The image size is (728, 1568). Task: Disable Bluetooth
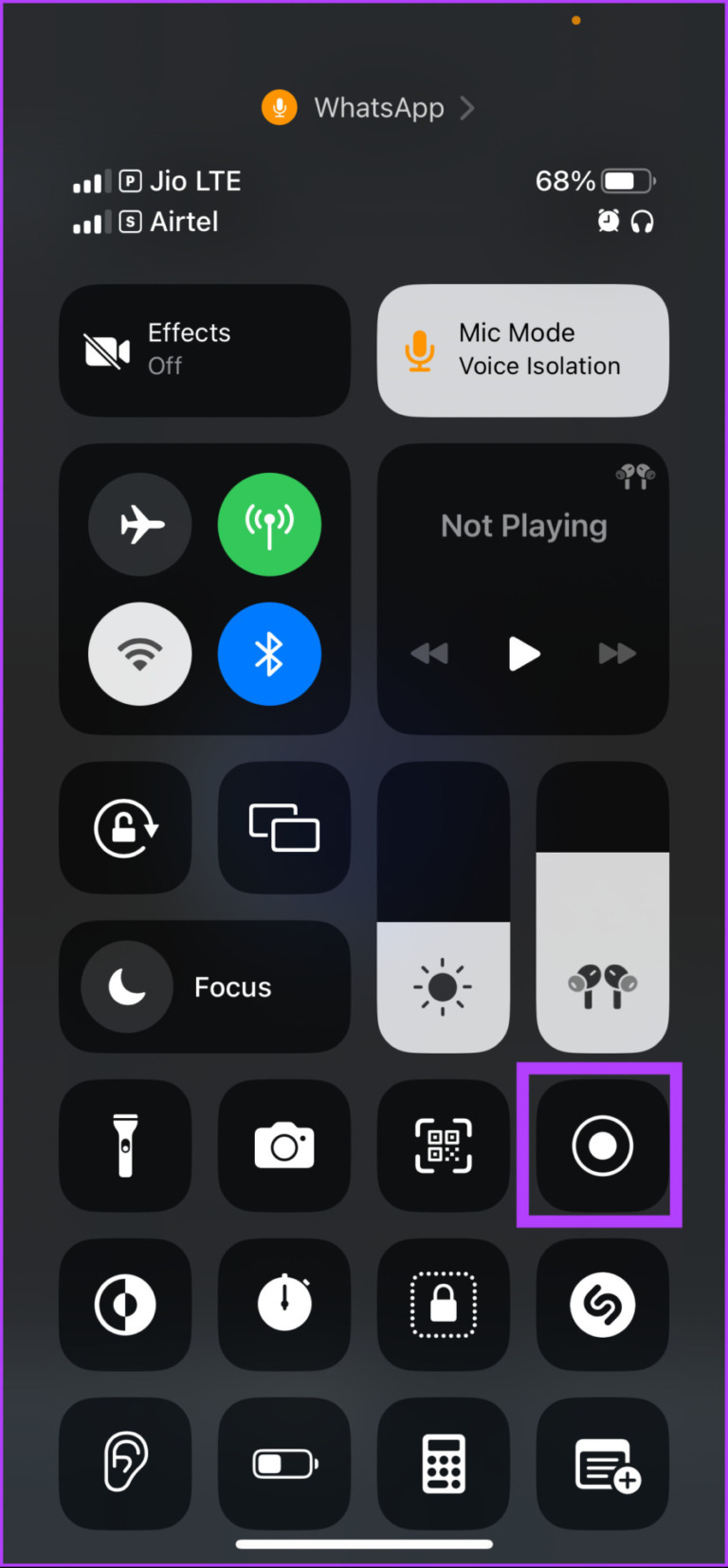pyautogui.click(x=269, y=654)
